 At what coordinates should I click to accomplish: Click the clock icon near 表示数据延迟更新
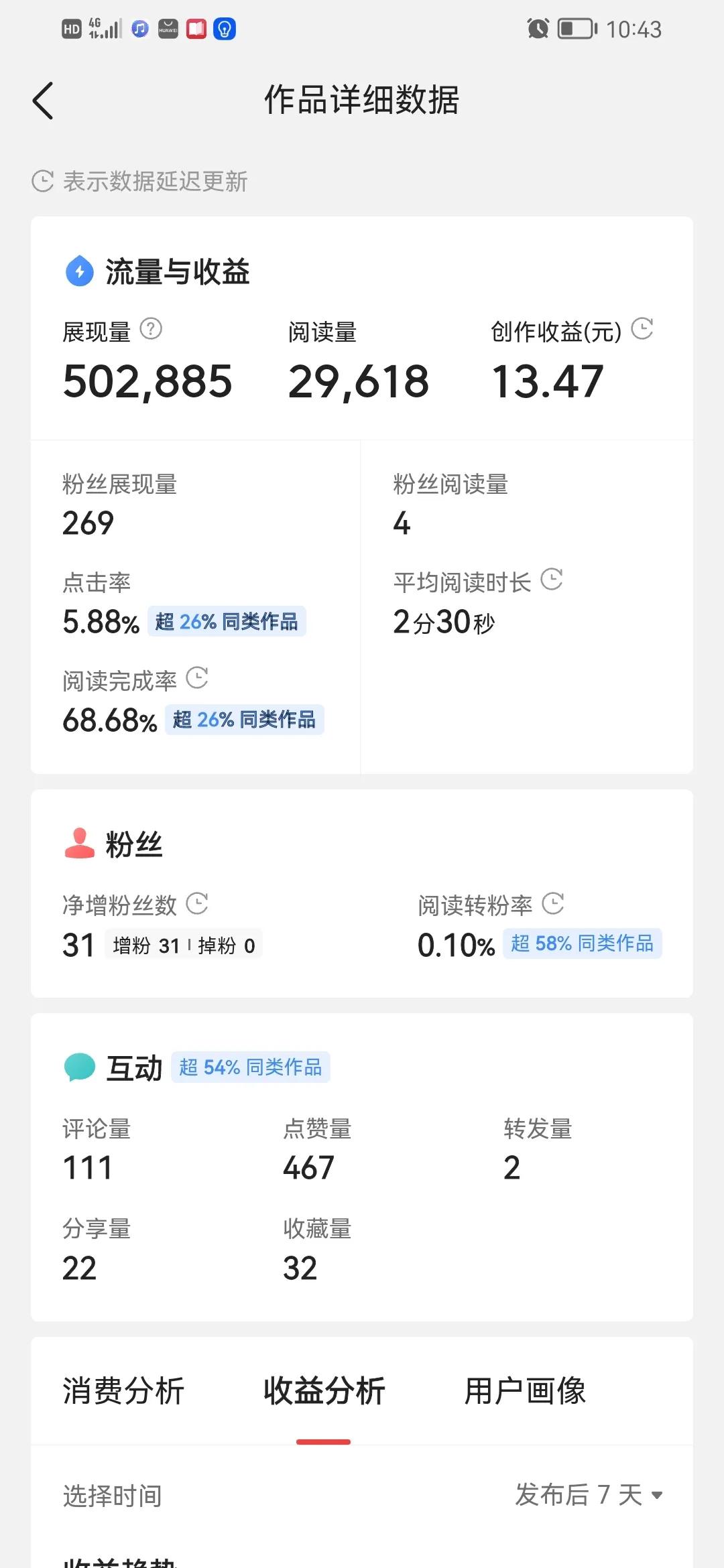click(x=42, y=180)
